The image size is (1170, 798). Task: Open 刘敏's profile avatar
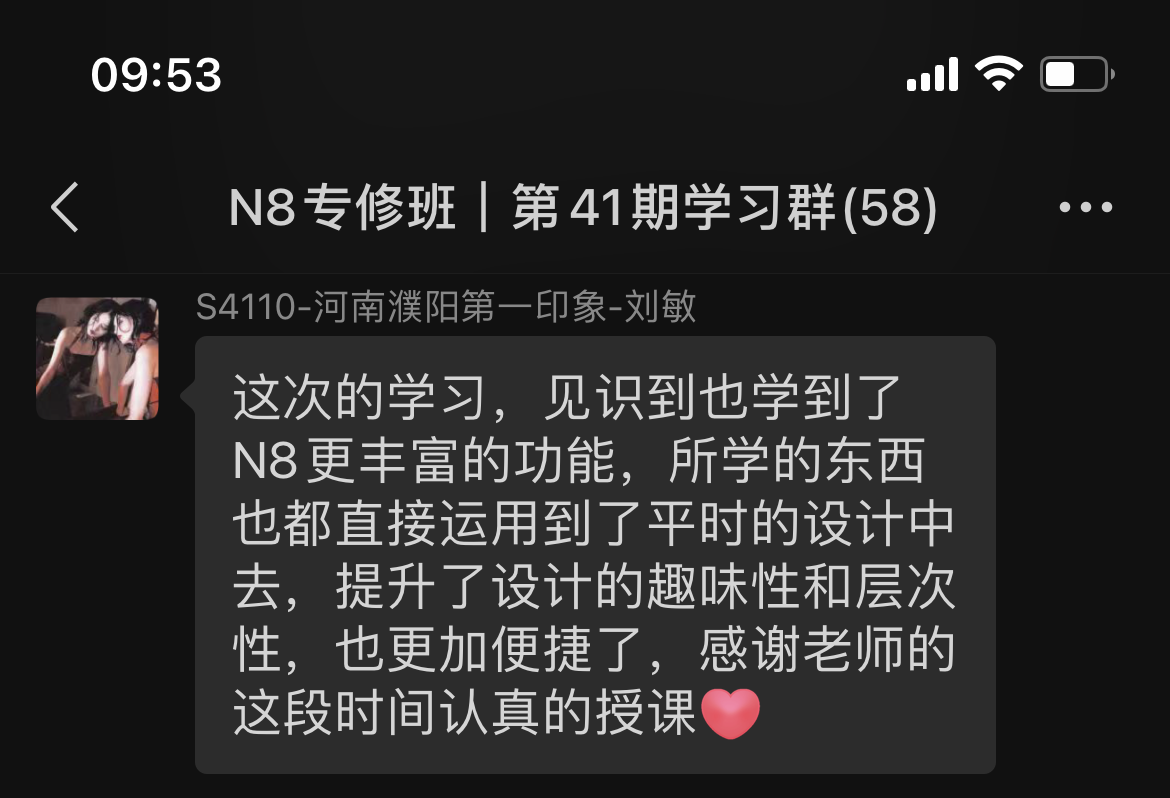(x=97, y=358)
